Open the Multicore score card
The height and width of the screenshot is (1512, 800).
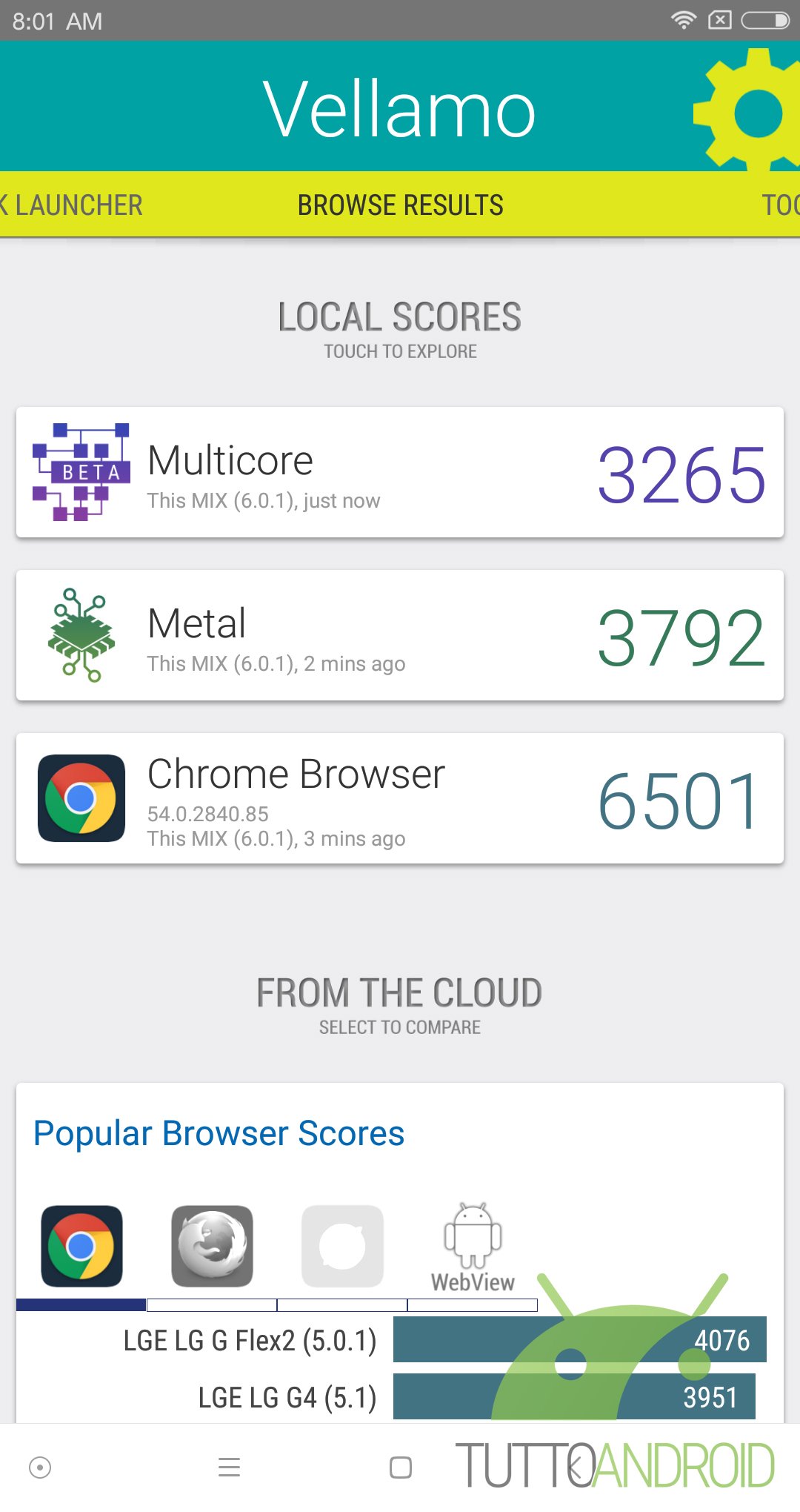[400, 472]
